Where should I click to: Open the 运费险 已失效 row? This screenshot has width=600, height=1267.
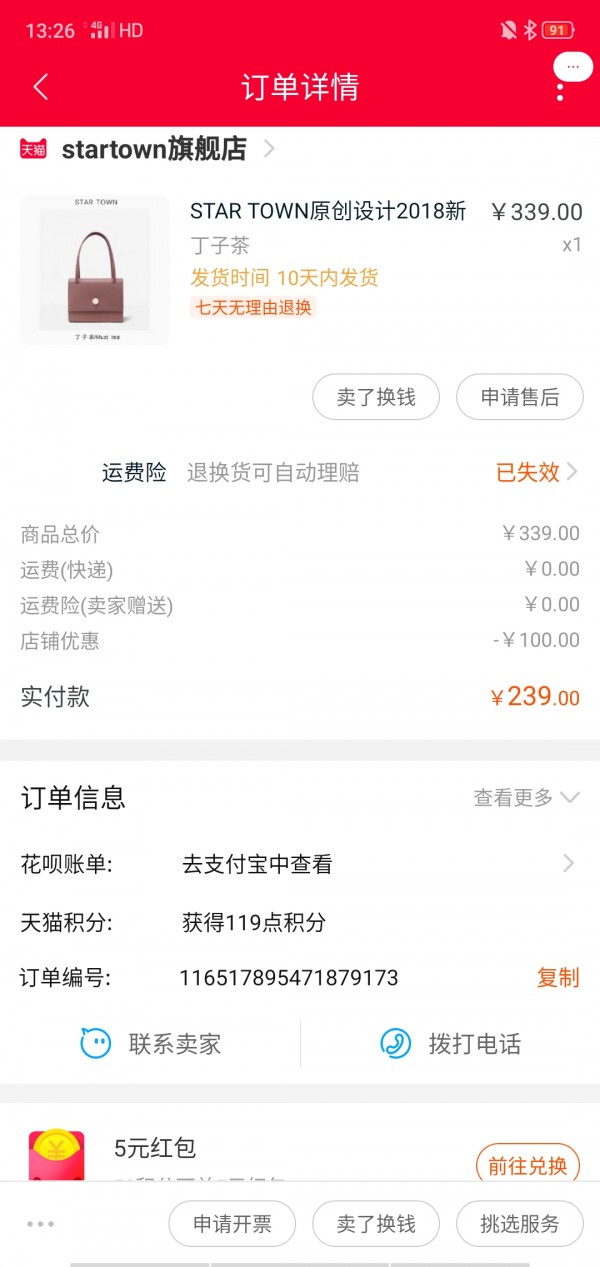300,472
